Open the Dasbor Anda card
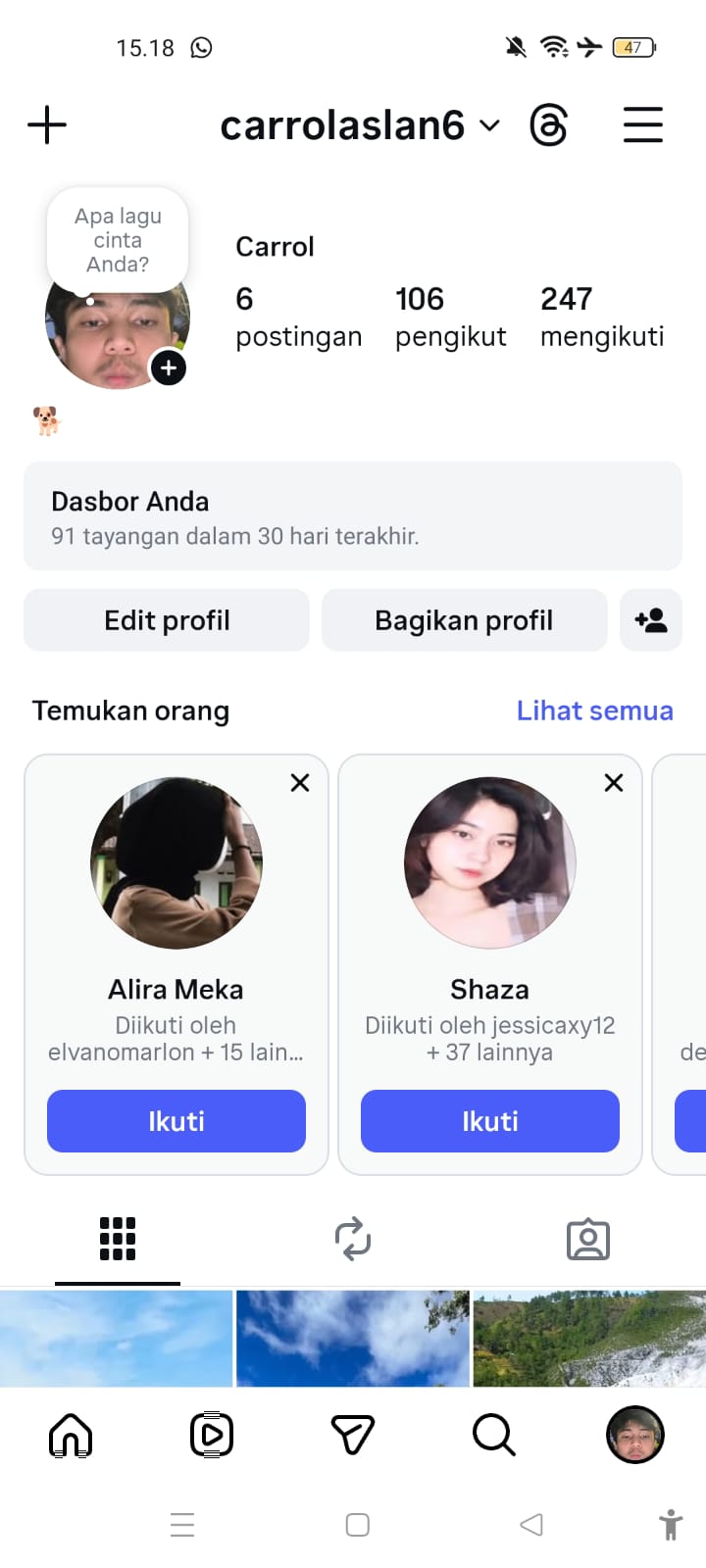 353,516
